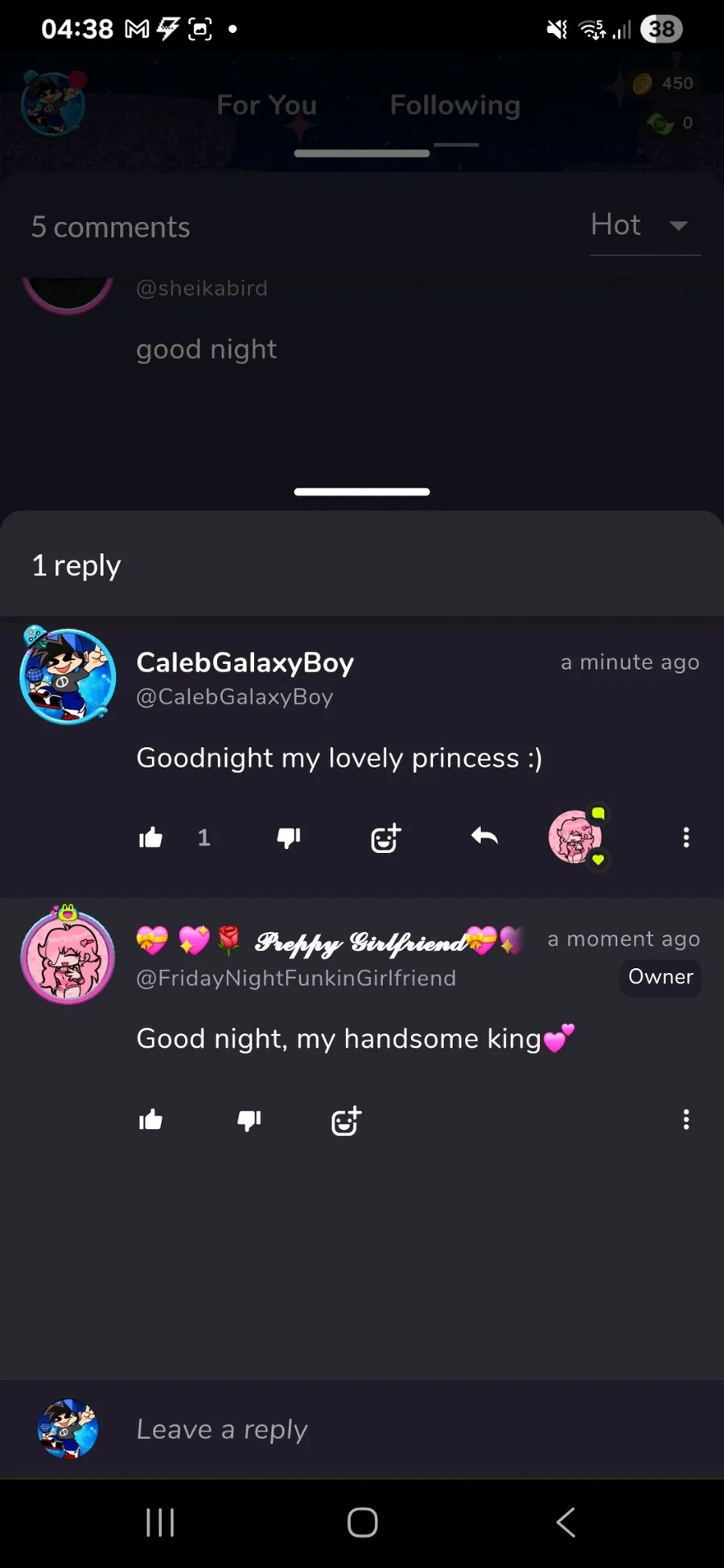Screen dimensions: 724x1568
Task: View small avatar who liked CalebGalaxyBoy's reply
Action: [x=576, y=837]
